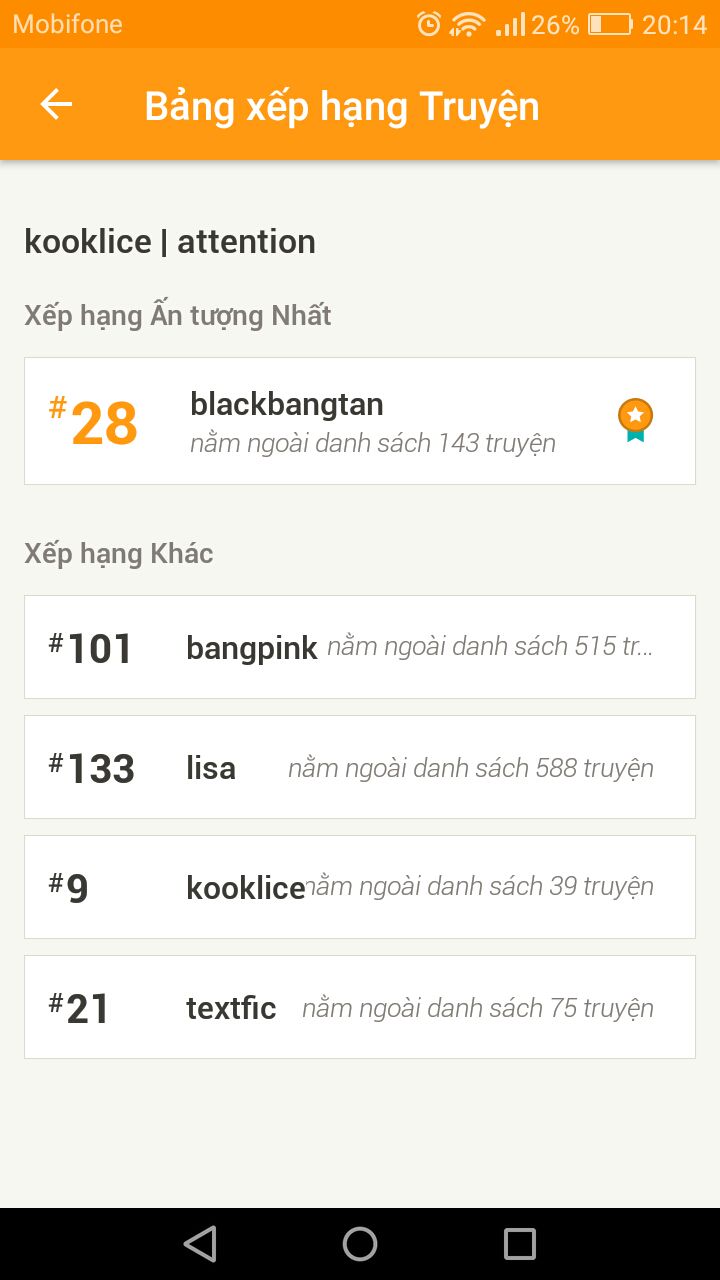View the #9 kooklice ranking row
Screen dimensions: 720x1280
[x=359, y=887]
